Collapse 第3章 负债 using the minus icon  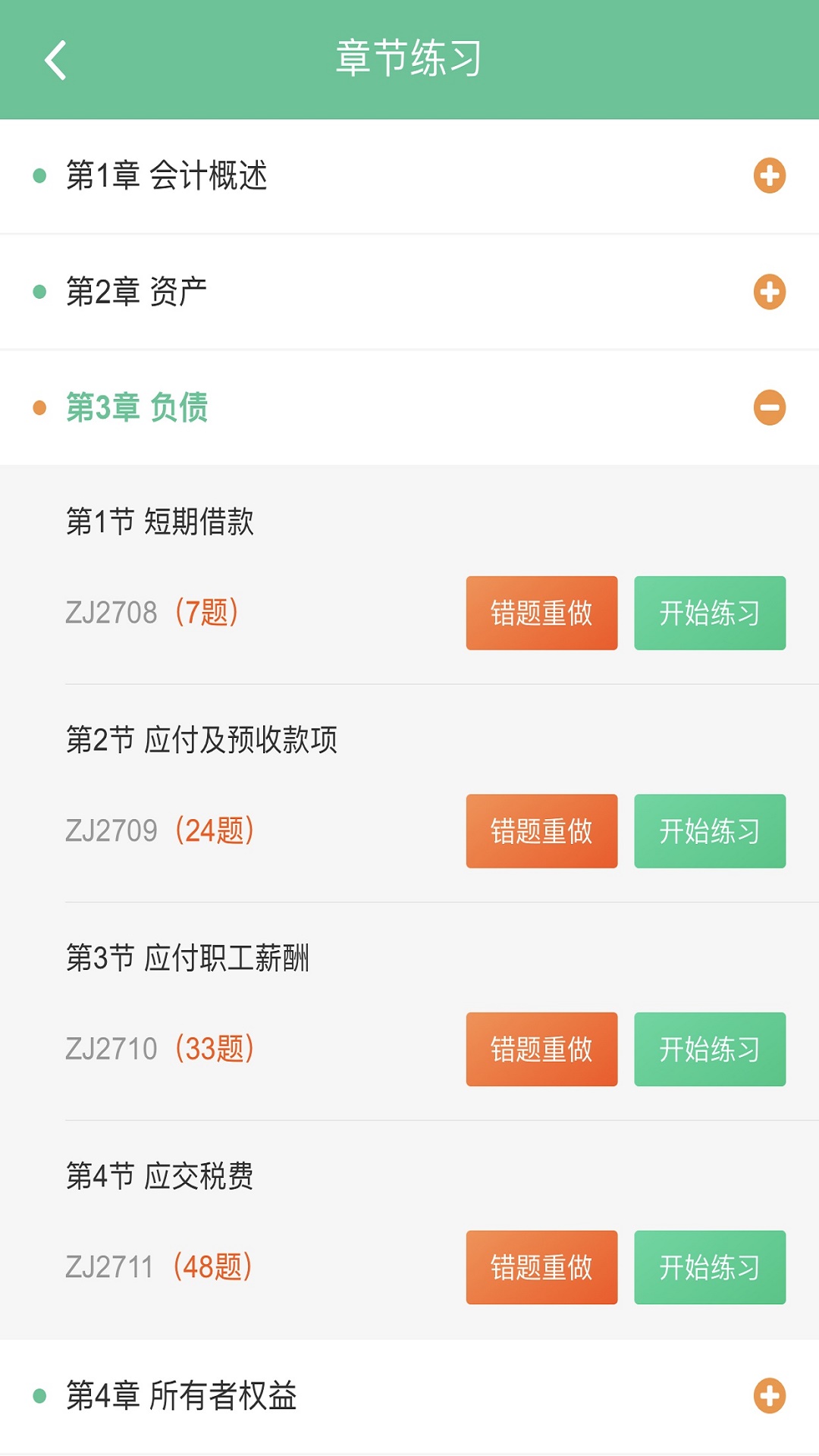(x=770, y=407)
